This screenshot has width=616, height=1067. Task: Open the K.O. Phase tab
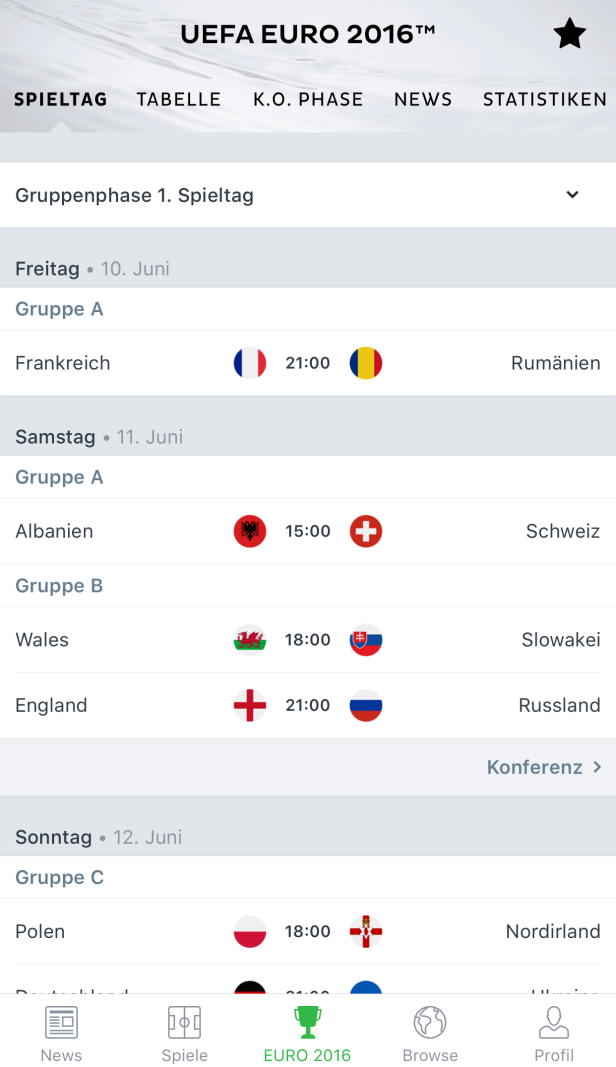pos(308,99)
